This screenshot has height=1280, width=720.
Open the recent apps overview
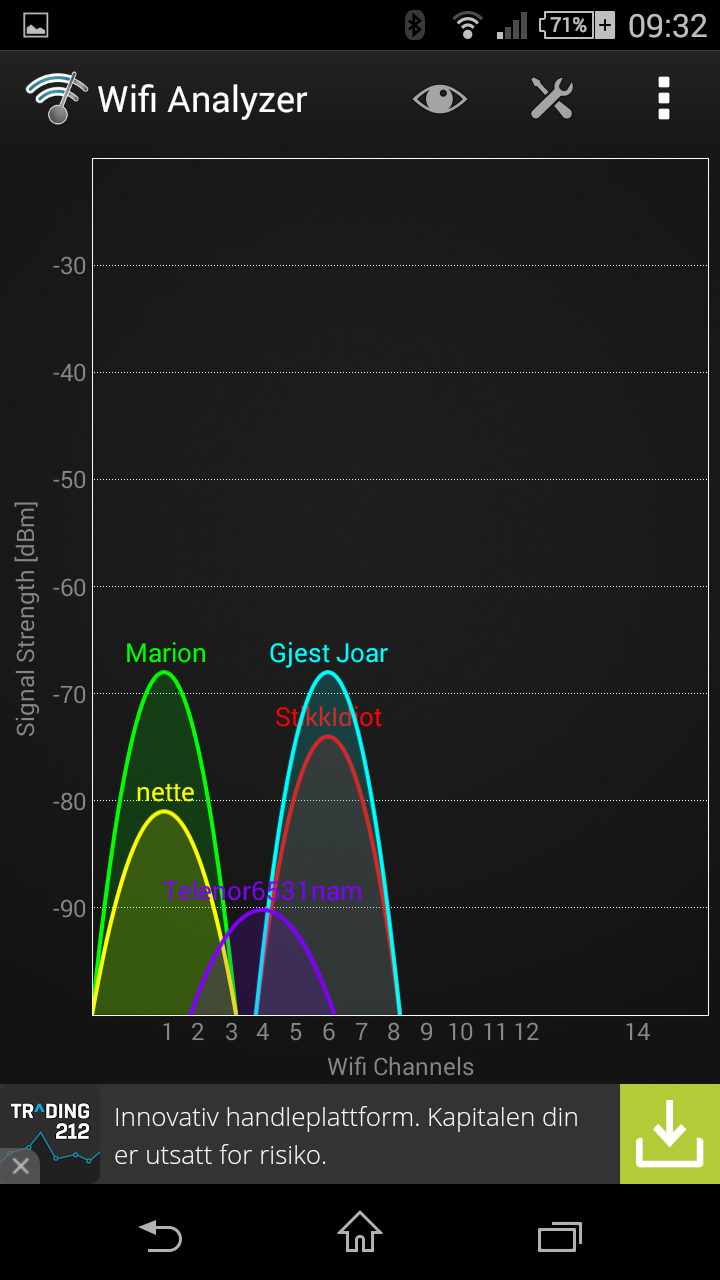pyautogui.click(x=560, y=1236)
